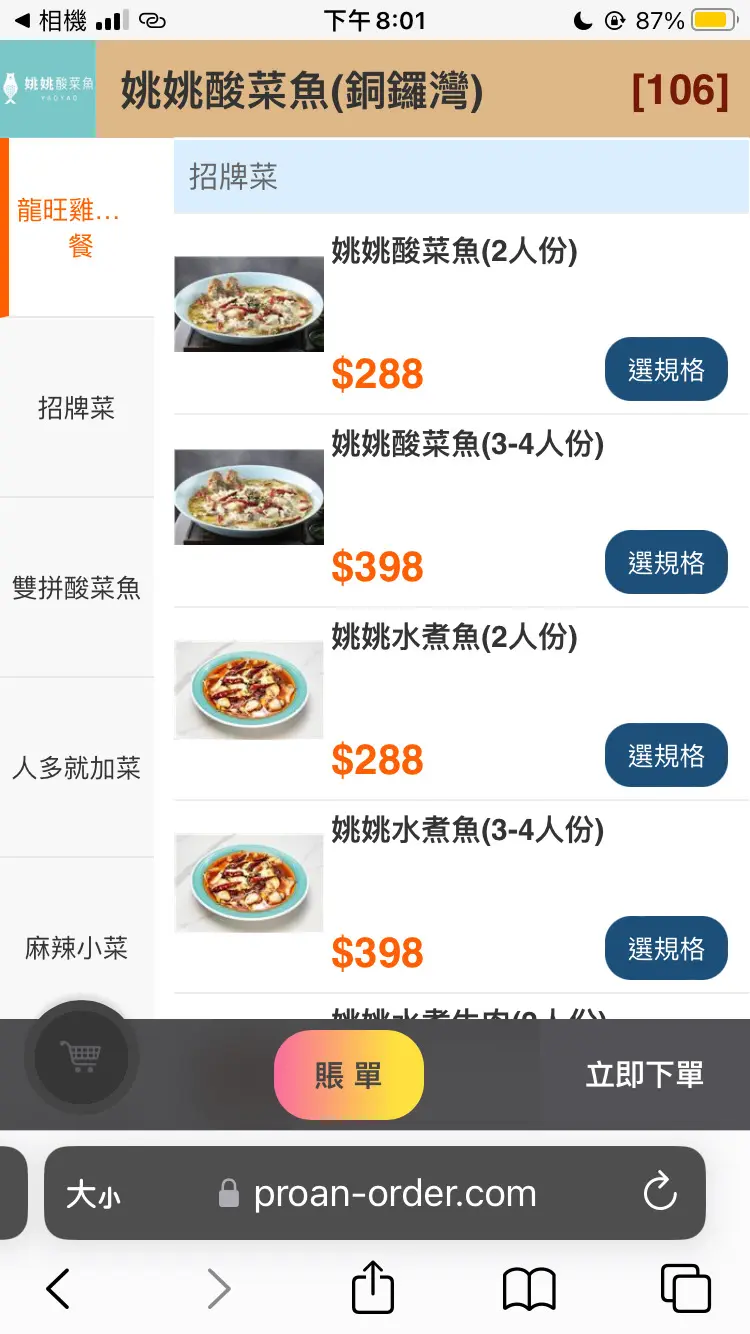The width and height of the screenshot is (750, 1334).
Task: Show all open Safari tabs
Action: click(x=685, y=1288)
